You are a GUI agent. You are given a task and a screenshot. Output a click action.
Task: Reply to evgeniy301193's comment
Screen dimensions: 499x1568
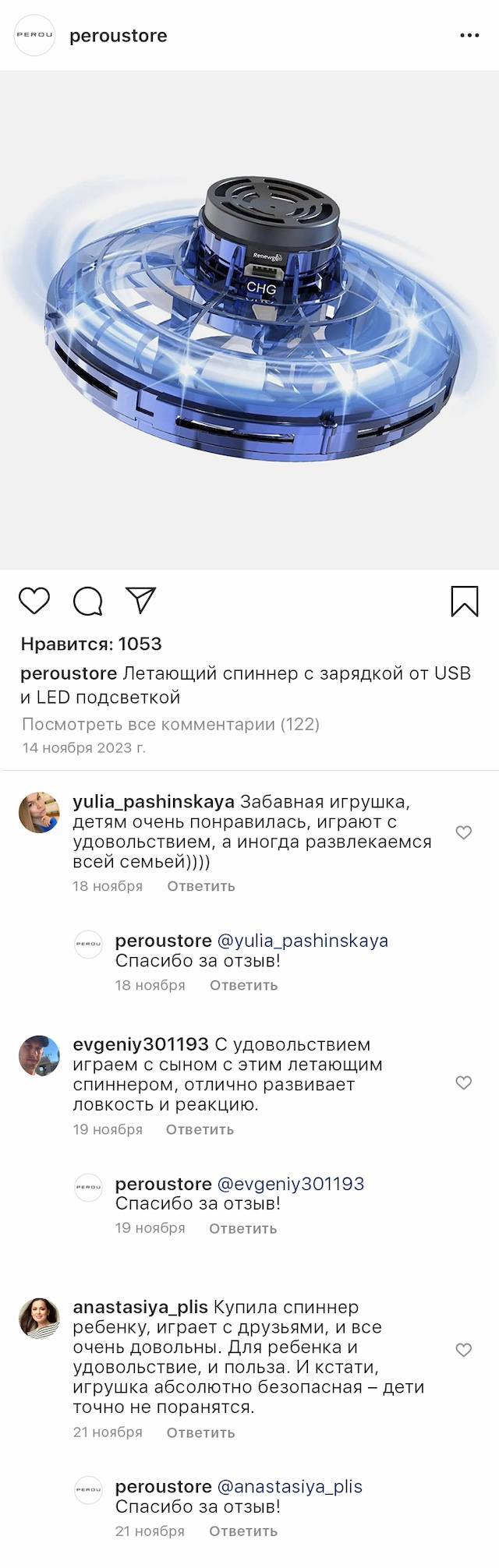click(200, 1129)
